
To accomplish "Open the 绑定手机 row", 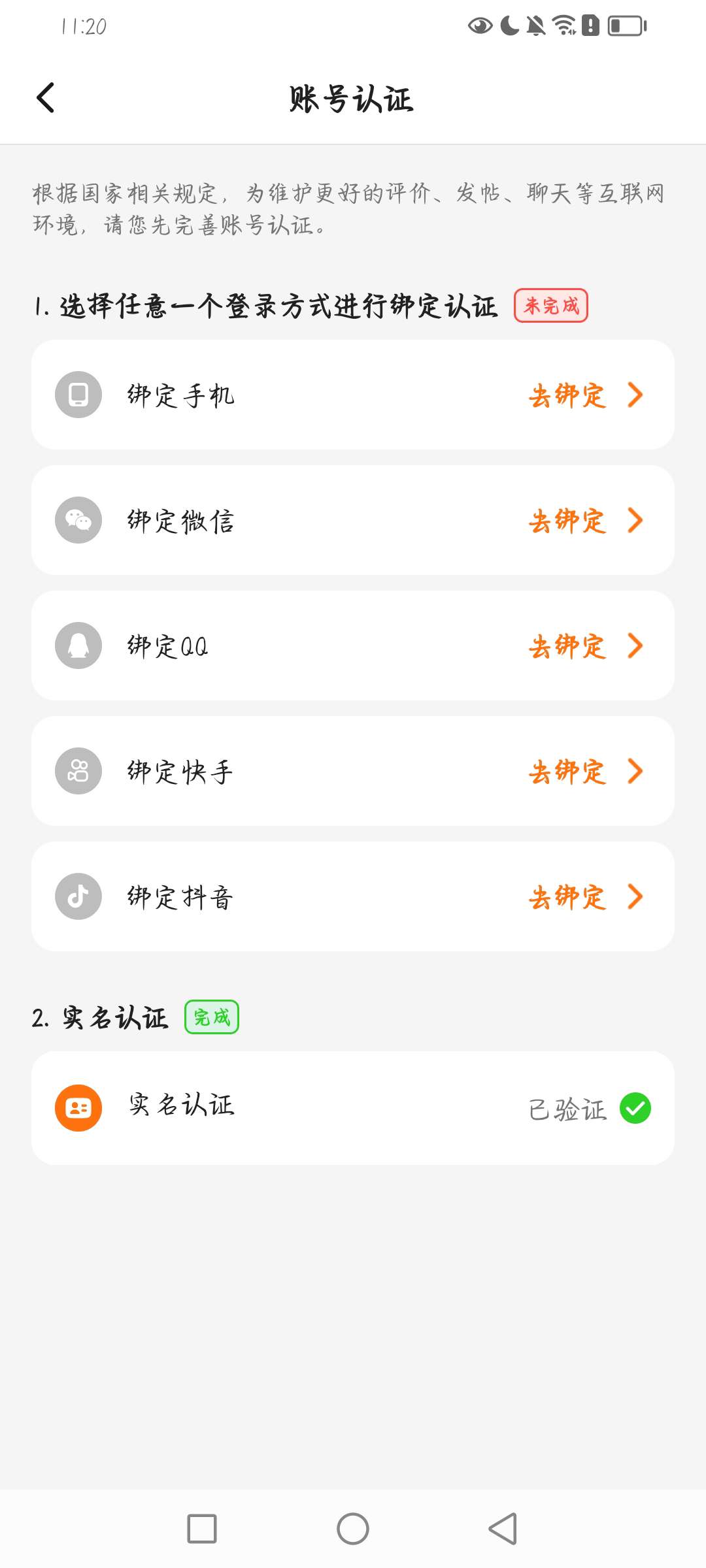I will pyautogui.click(x=353, y=395).
